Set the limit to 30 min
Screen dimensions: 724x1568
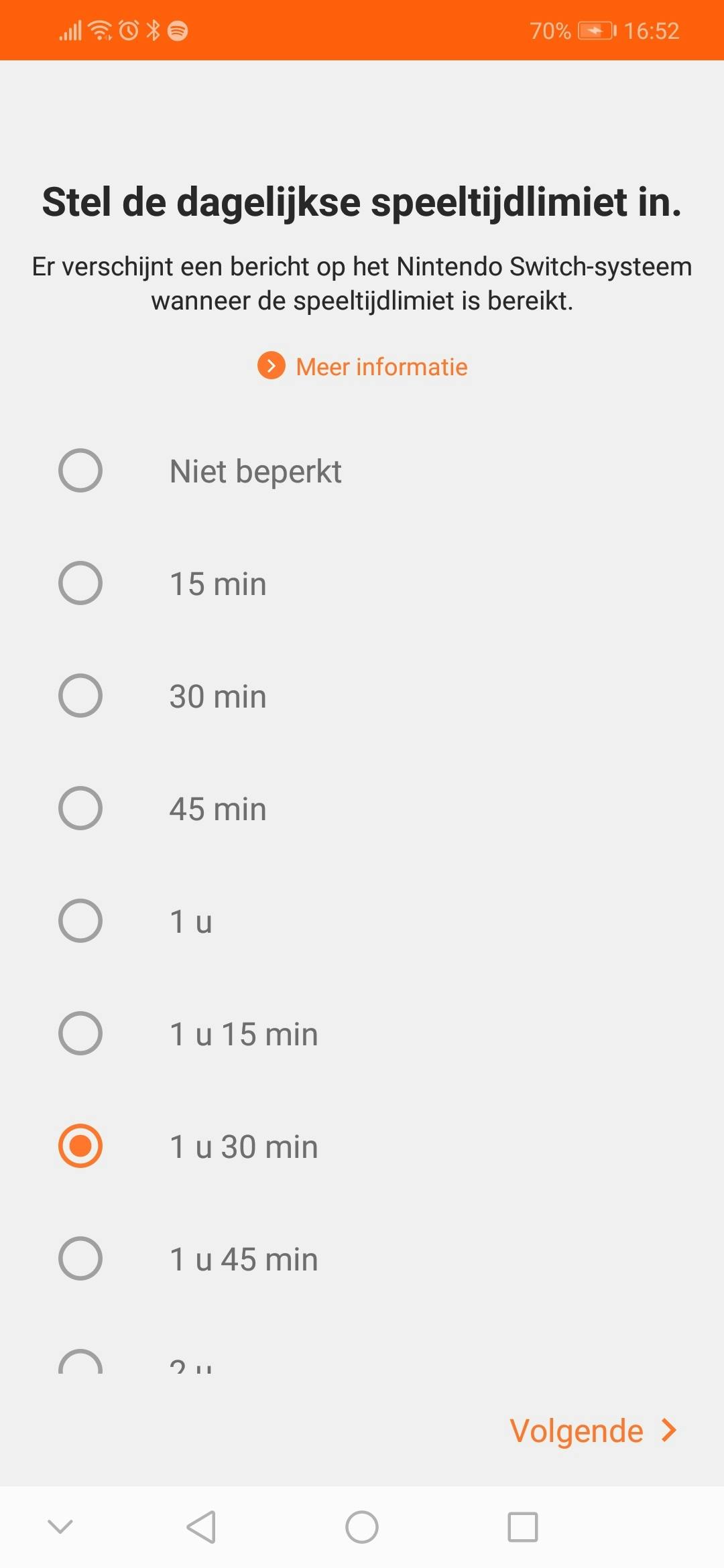coord(80,696)
